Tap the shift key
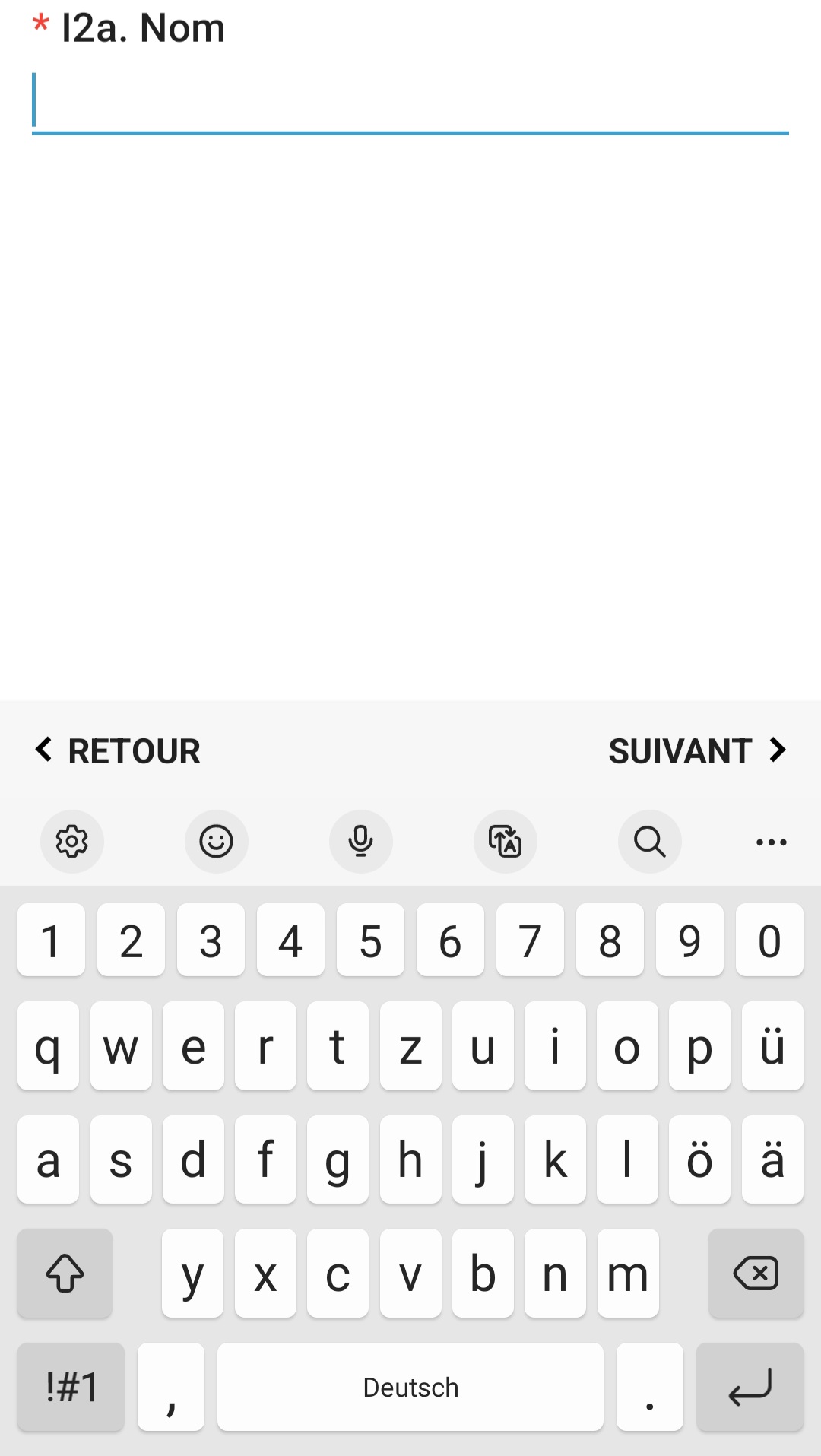 tap(65, 1273)
